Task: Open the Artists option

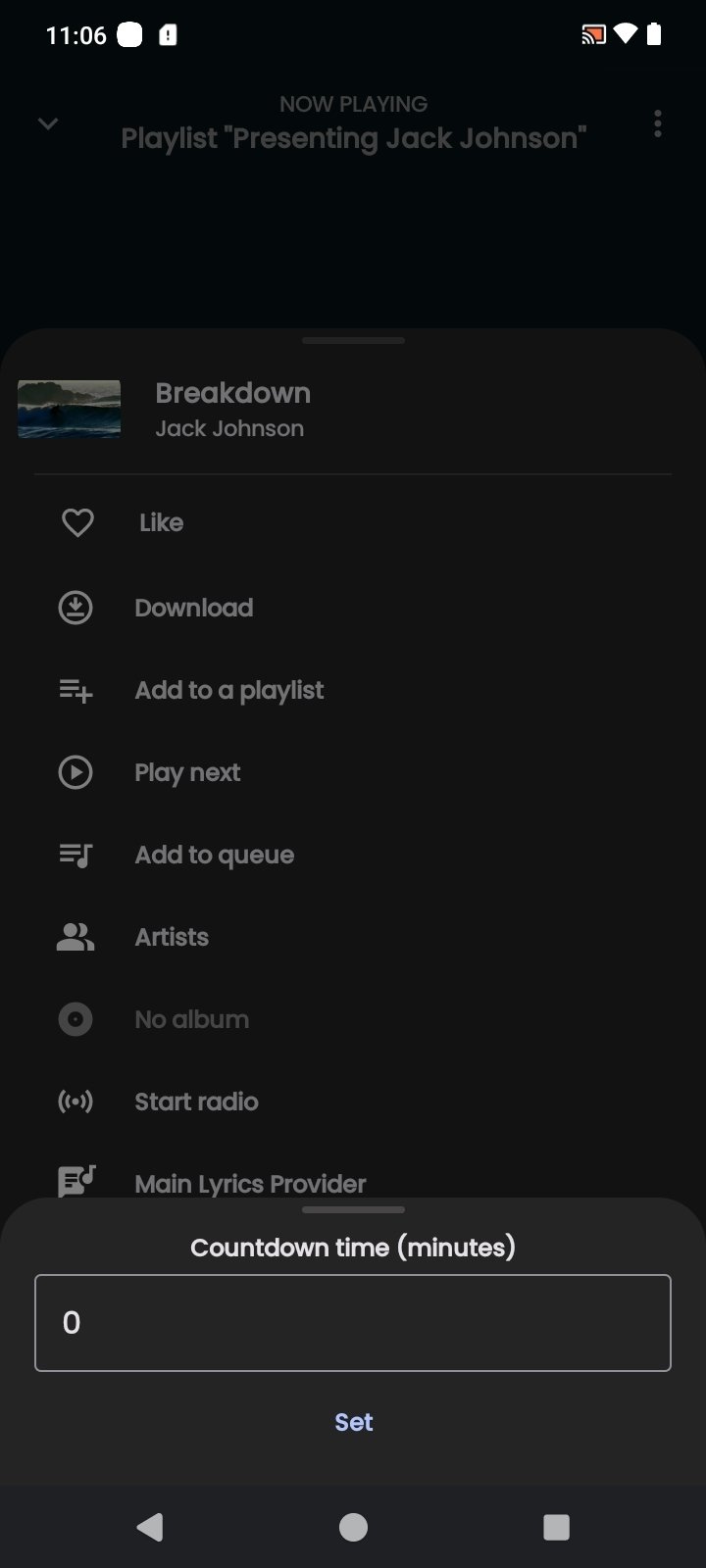Action: [x=172, y=937]
